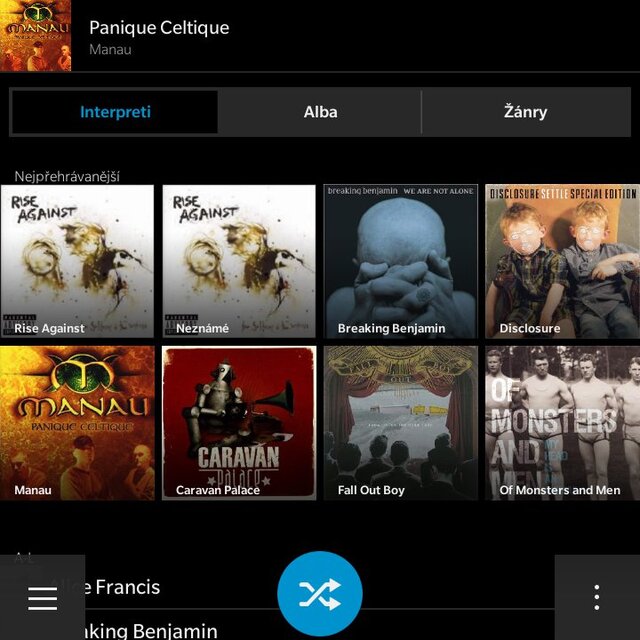This screenshot has height=640, width=640.
Task: Open the Breaking Benjamin artist tile
Action: pos(401,261)
